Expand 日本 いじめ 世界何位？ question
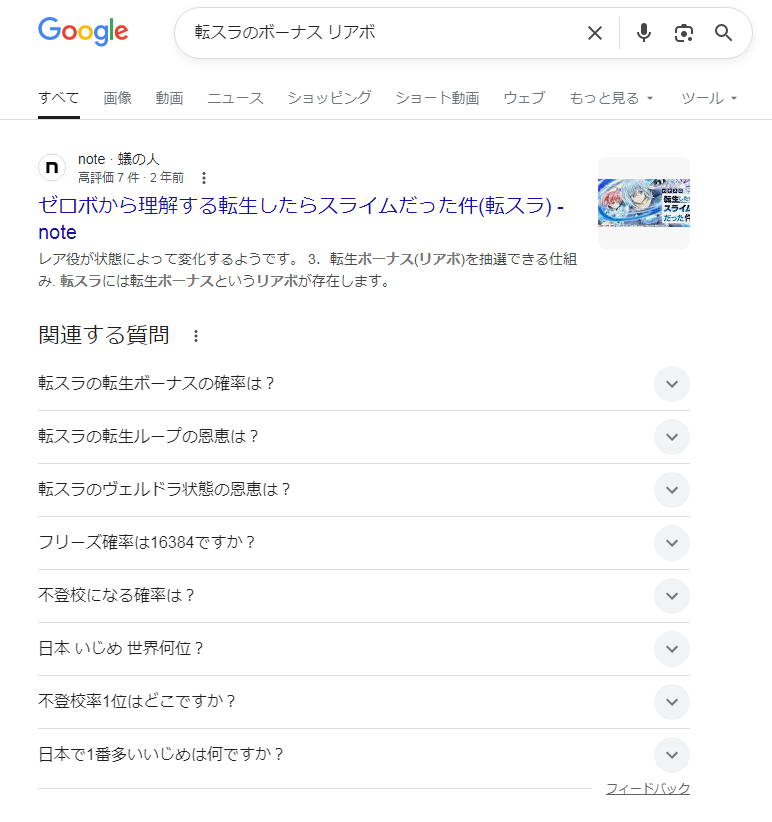772x822 pixels. coord(672,649)
